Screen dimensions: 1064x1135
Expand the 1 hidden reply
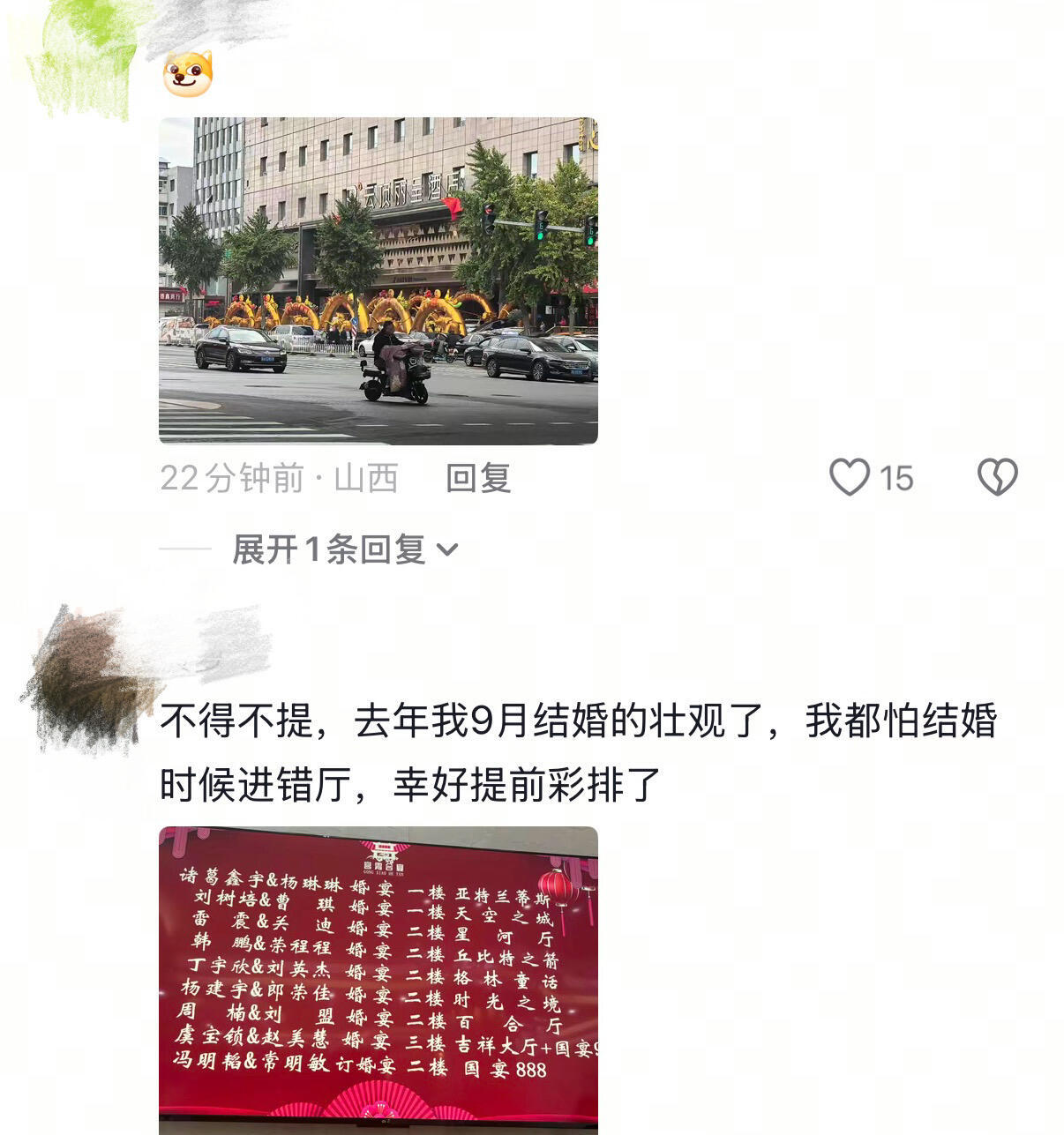(x=345, y=549)
